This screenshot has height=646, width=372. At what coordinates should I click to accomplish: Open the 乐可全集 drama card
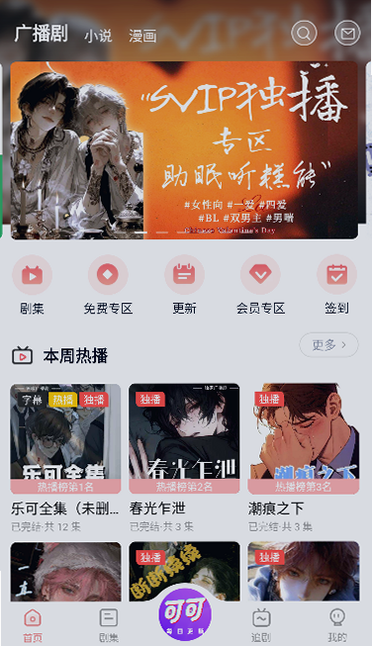coord(66,458)
